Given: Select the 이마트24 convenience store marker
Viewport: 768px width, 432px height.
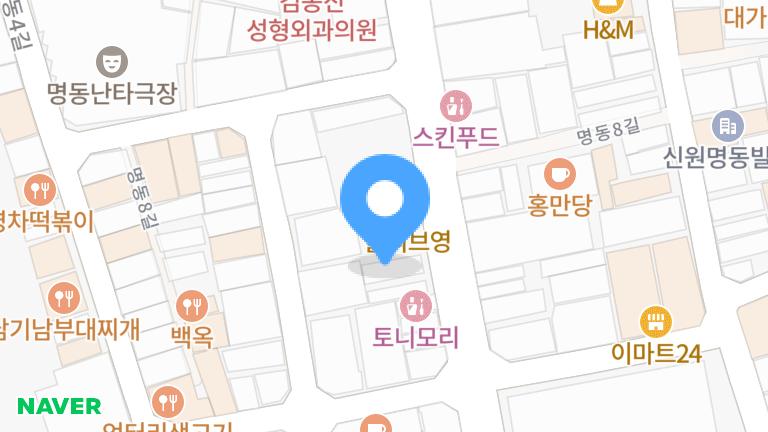Looking at the screenshot, I should pos(655,321).
